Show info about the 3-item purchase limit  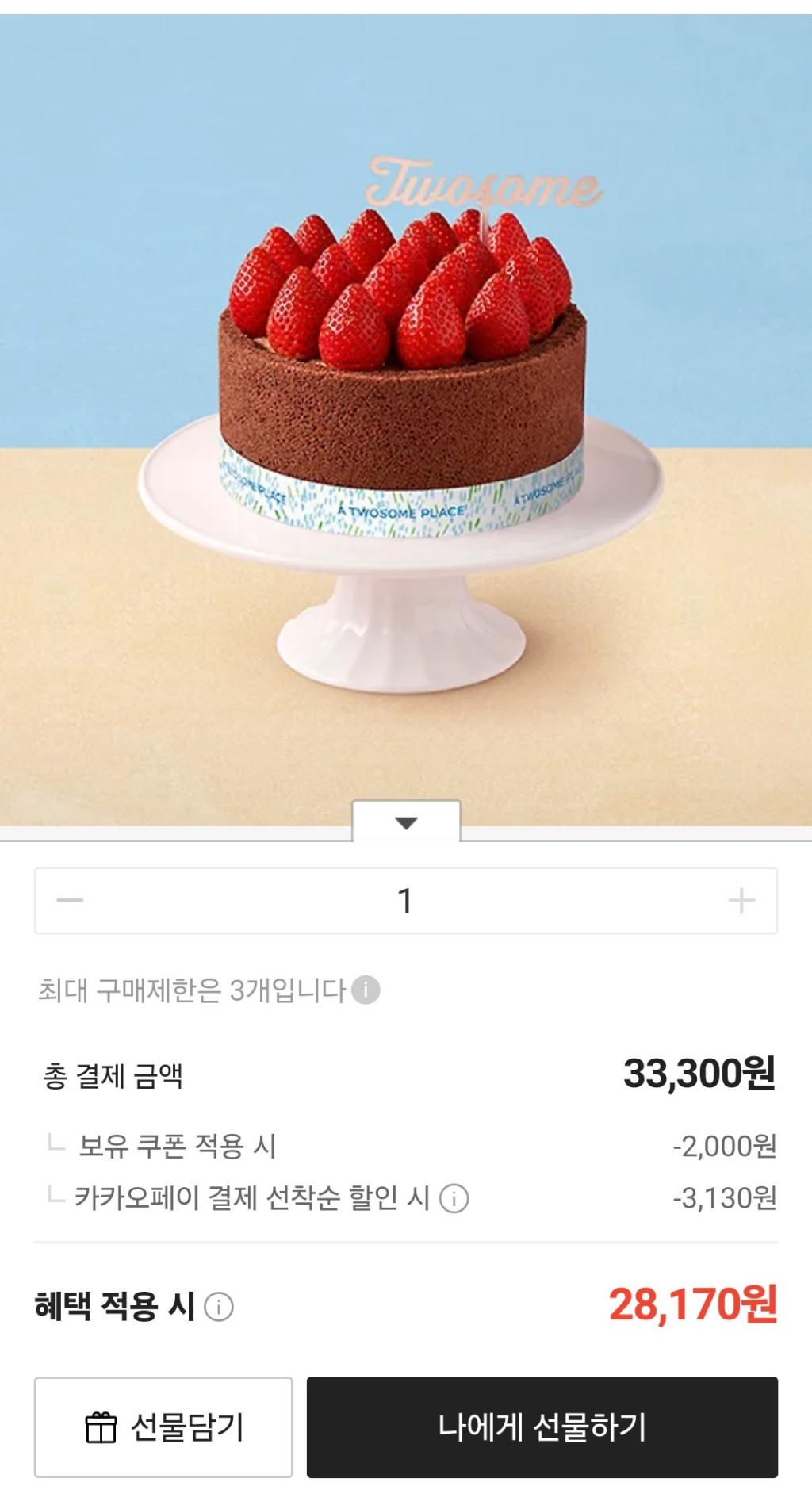coord(366,990)
